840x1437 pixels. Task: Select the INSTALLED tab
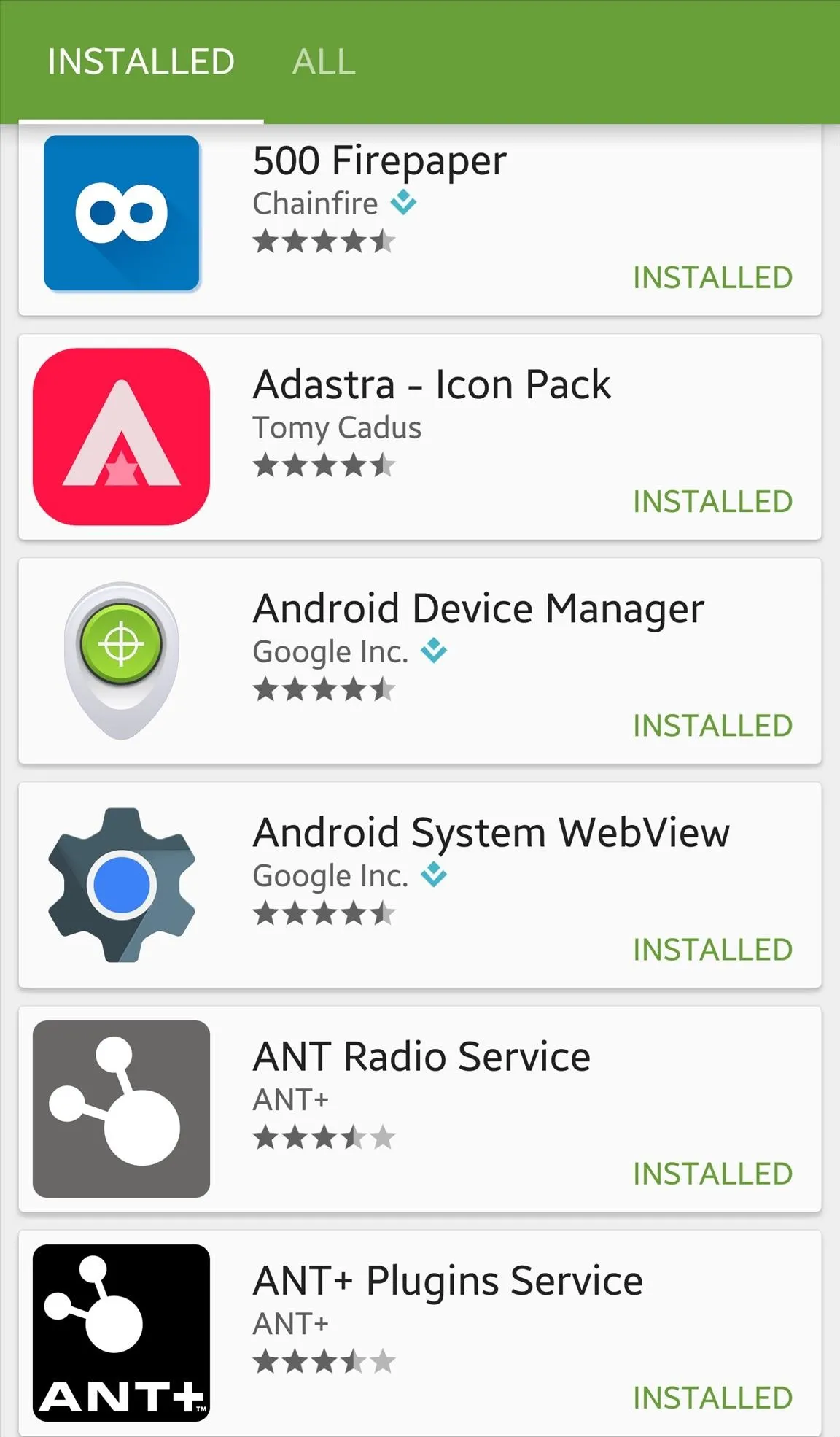141,61
